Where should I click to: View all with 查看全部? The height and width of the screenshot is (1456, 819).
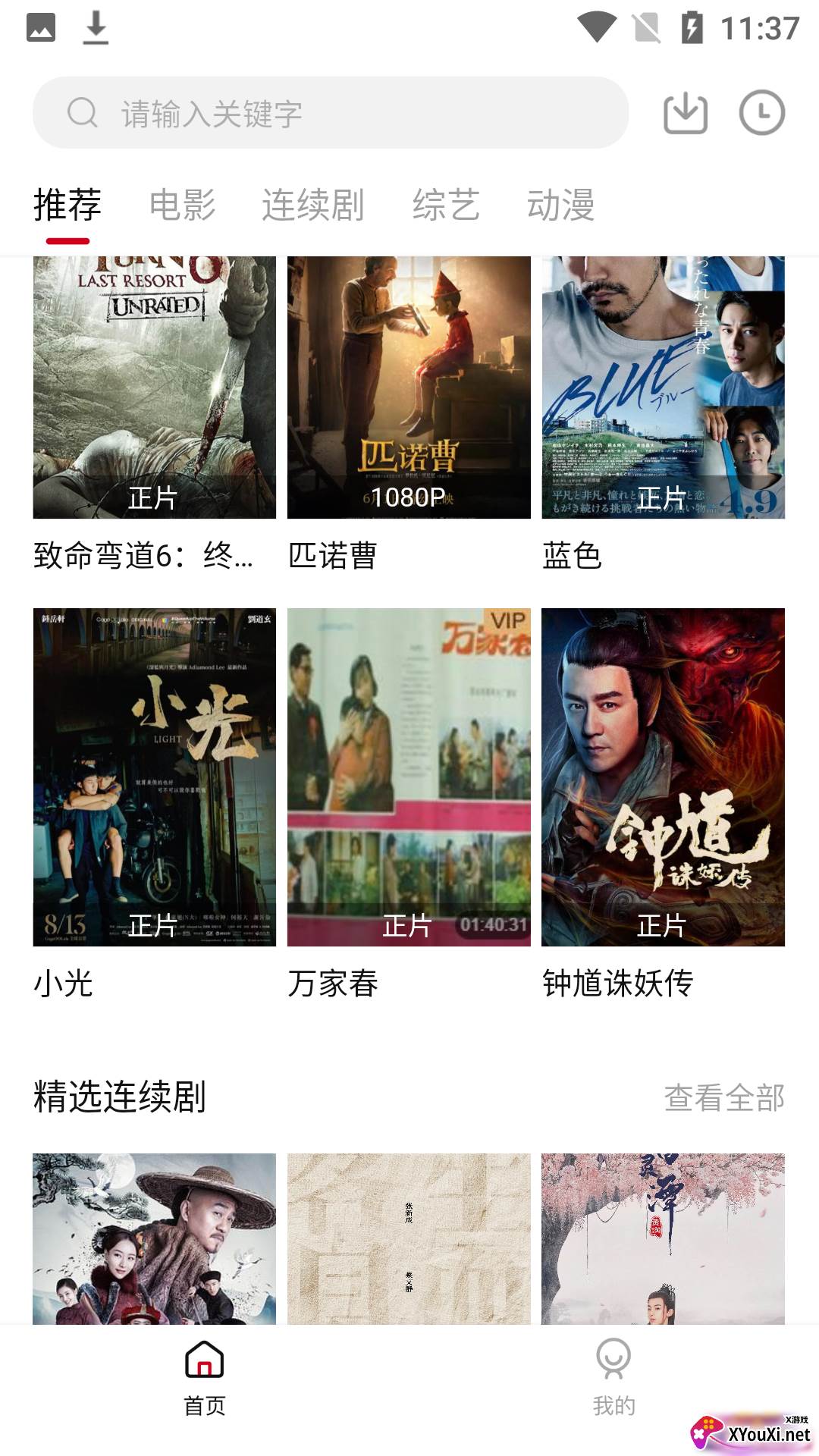pos(724,1097)
